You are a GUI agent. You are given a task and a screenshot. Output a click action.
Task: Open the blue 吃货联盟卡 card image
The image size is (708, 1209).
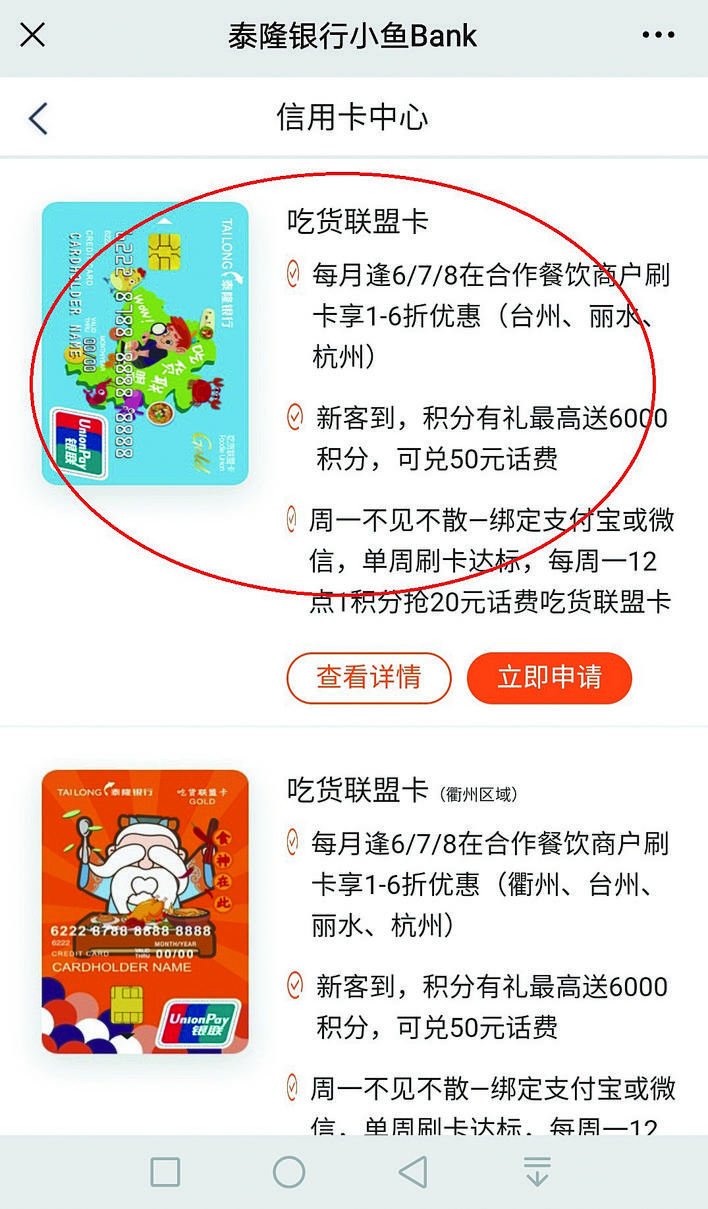145,343
